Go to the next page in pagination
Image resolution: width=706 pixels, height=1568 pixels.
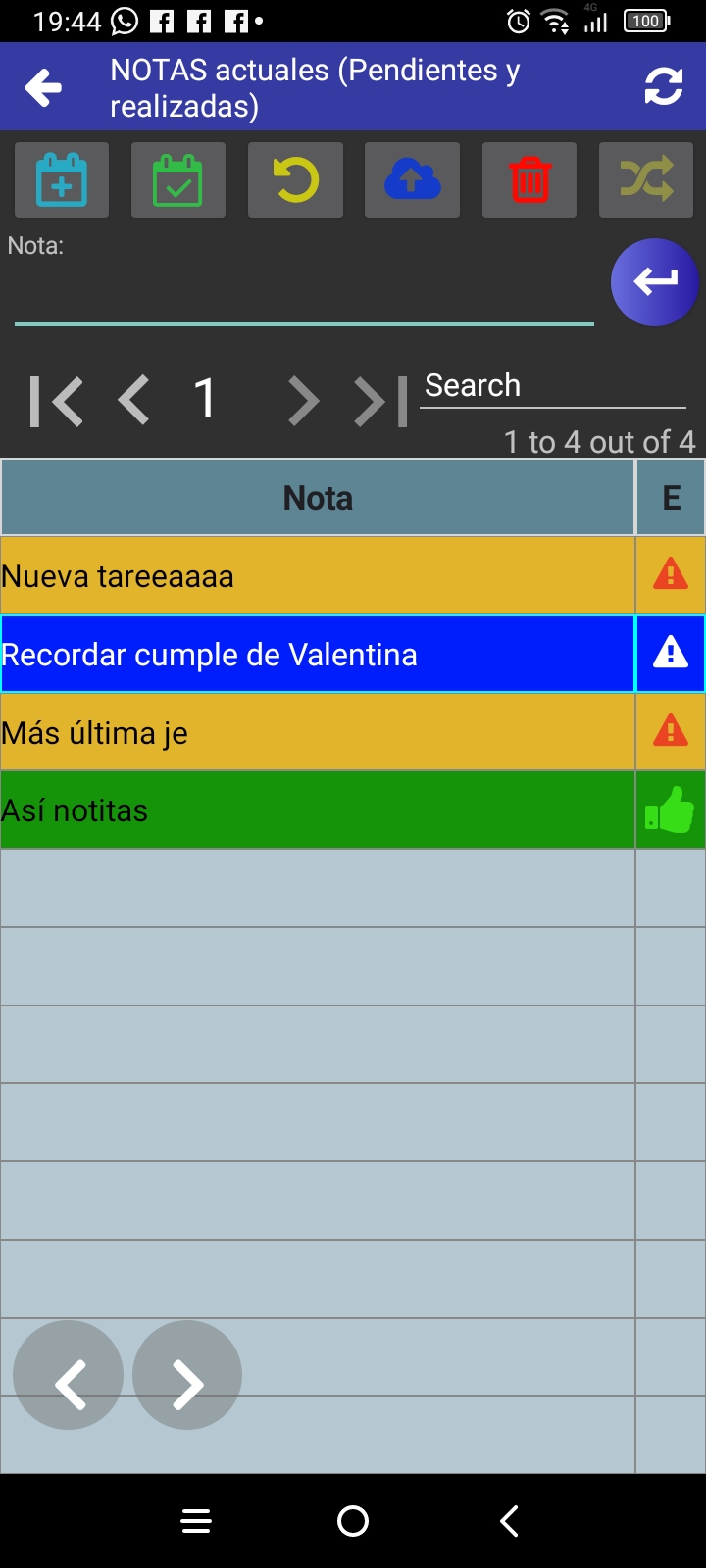[304, 401]
